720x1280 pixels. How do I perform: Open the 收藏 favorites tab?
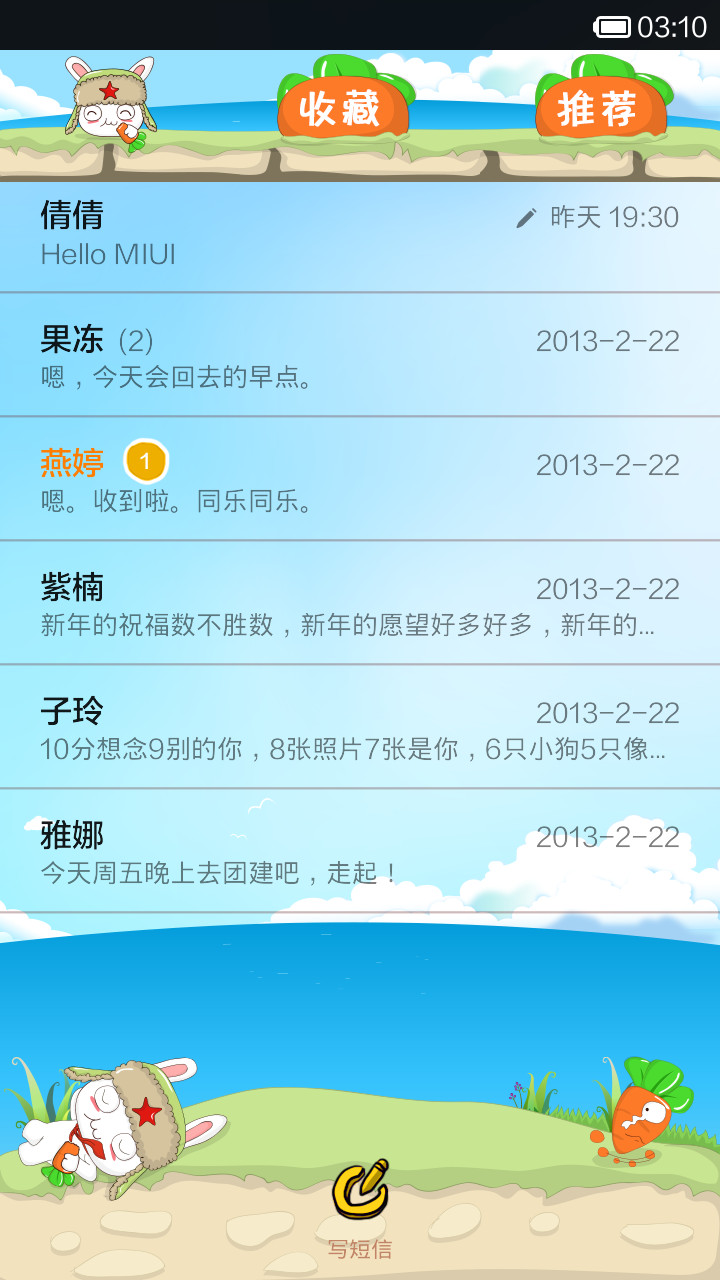tap(343, 104)
